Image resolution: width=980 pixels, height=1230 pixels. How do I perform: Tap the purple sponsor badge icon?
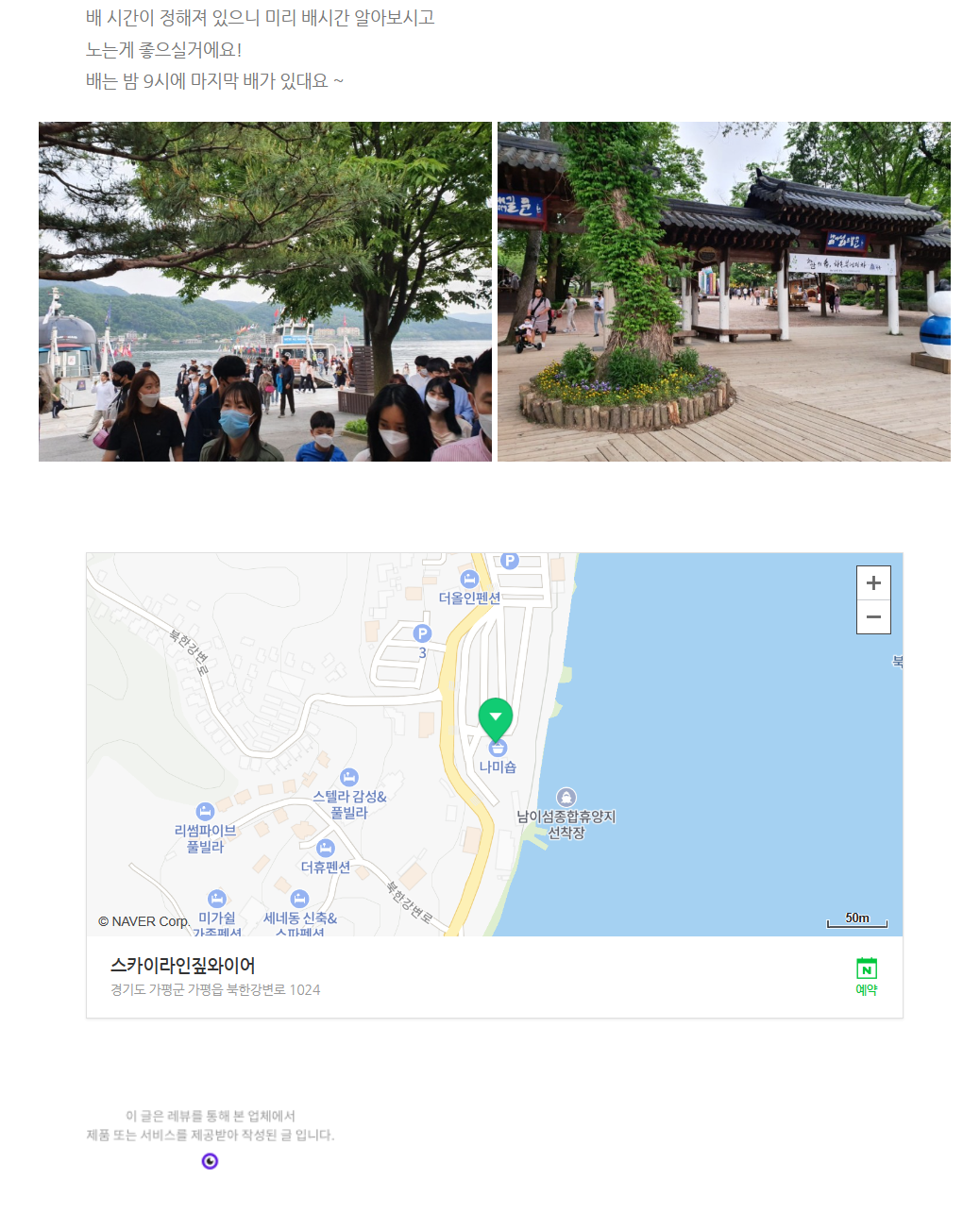point(210,1161)
